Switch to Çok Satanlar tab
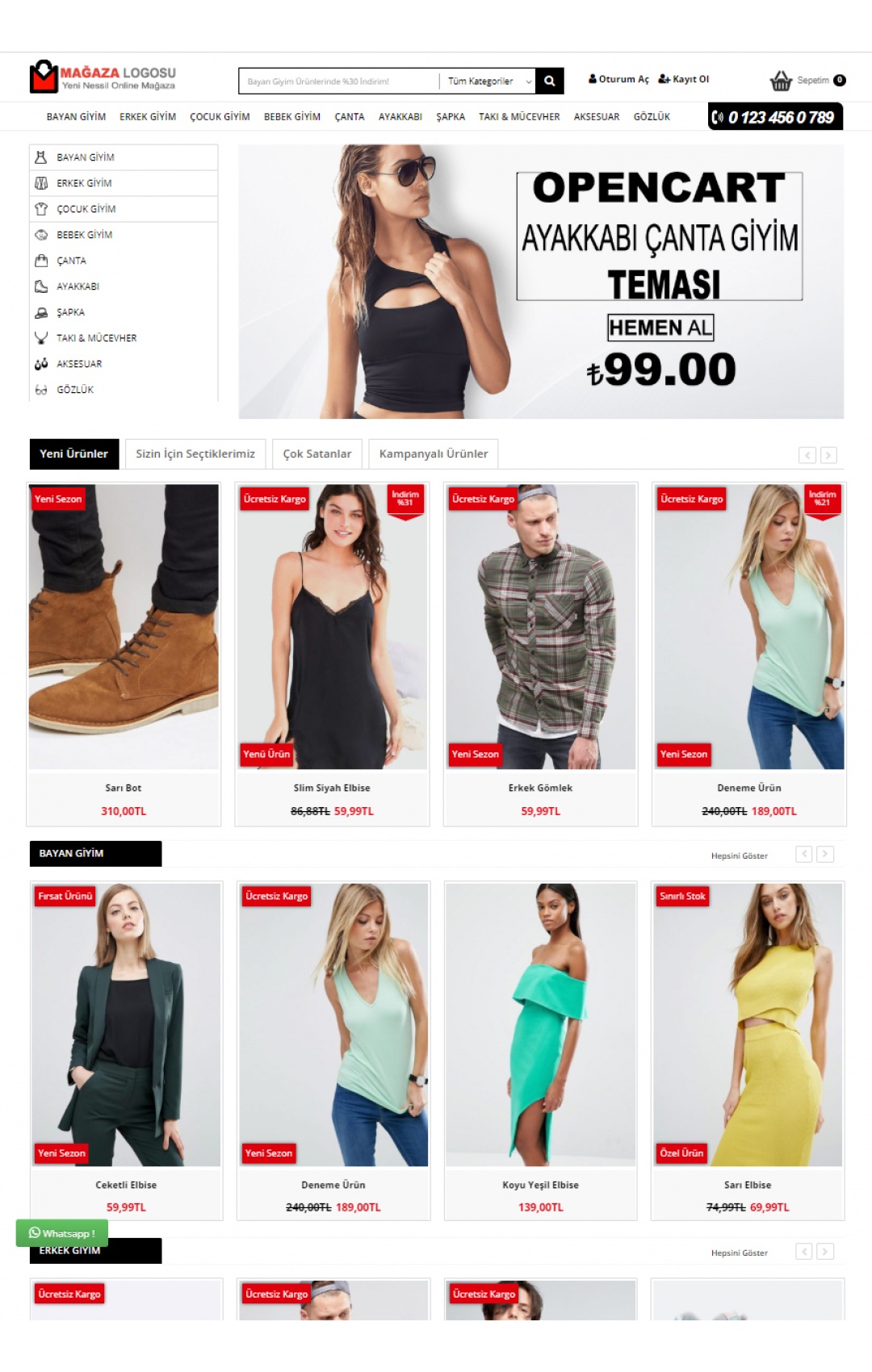This screenshot has width=872, height=1372. pyautogui.click(x=317, y=454)
